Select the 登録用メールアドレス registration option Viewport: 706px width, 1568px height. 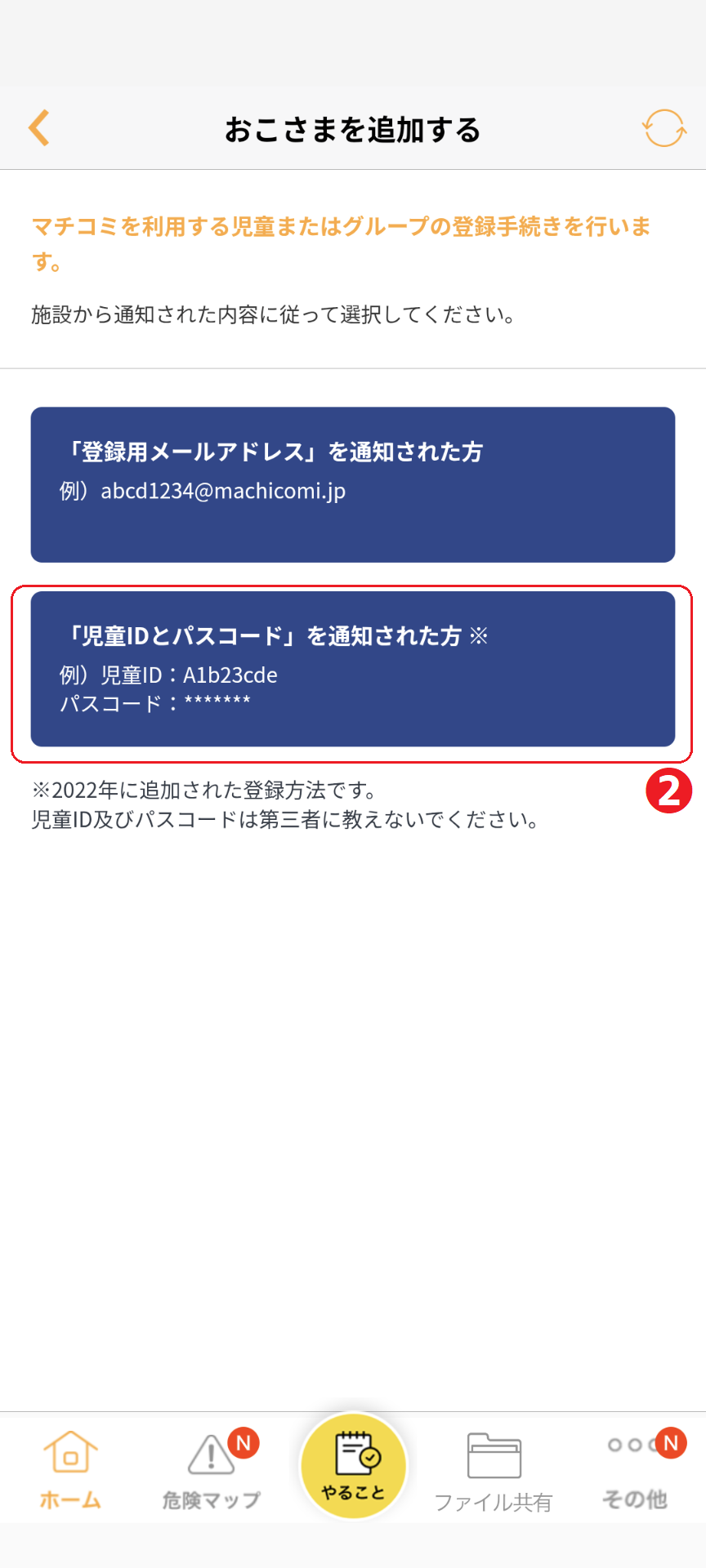click(x=353, y=484)
